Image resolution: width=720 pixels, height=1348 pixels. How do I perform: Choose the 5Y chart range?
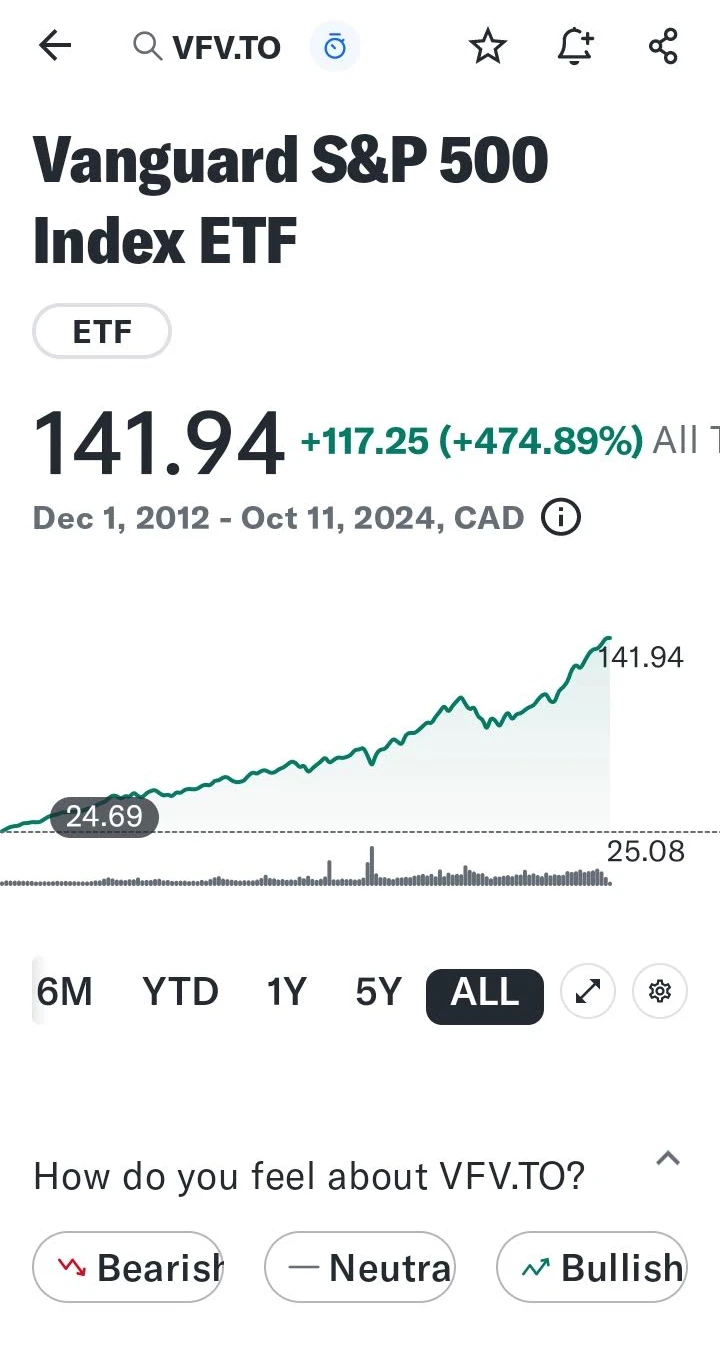click(x=378, y=993)
